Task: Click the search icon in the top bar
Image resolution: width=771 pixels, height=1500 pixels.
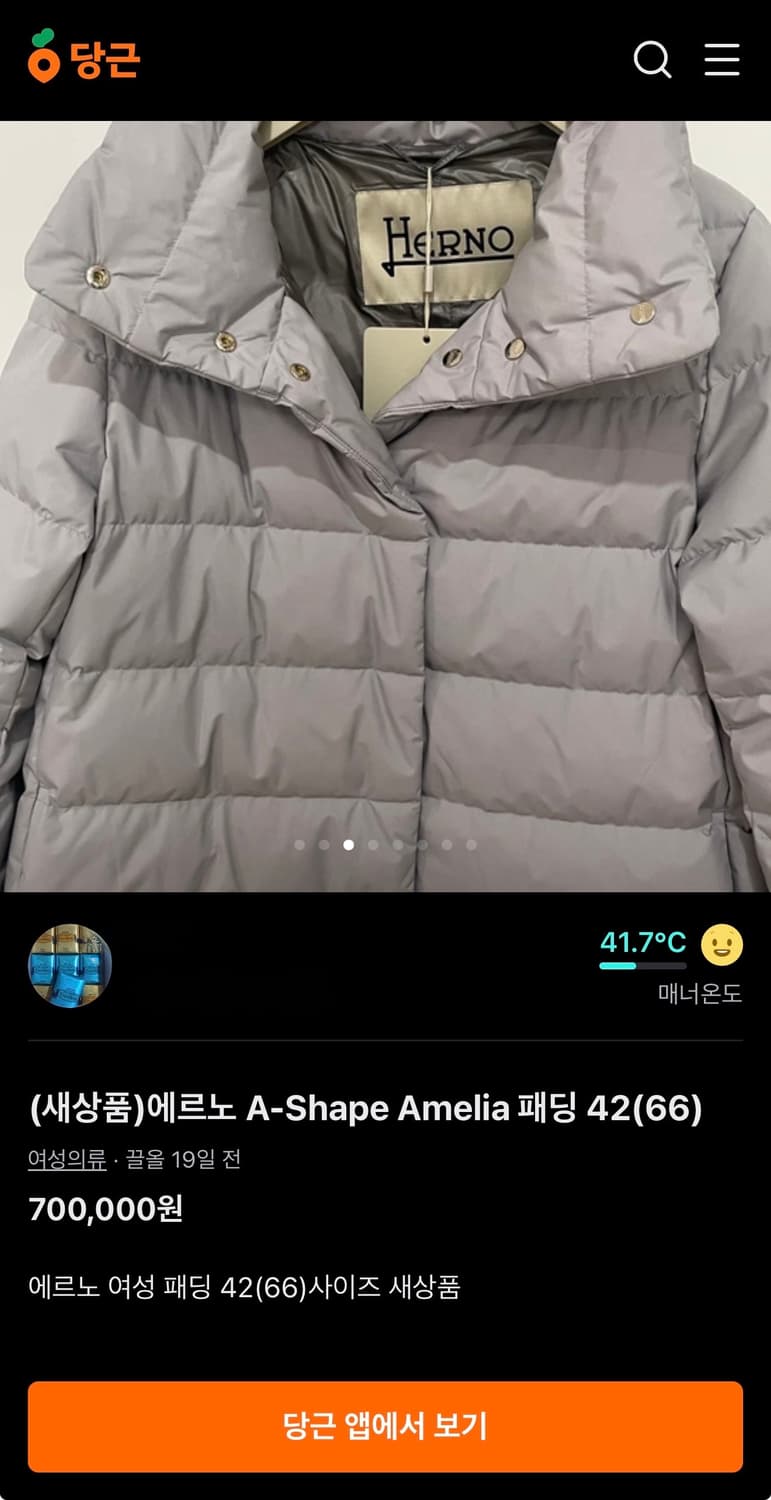Action: point(652,59)
